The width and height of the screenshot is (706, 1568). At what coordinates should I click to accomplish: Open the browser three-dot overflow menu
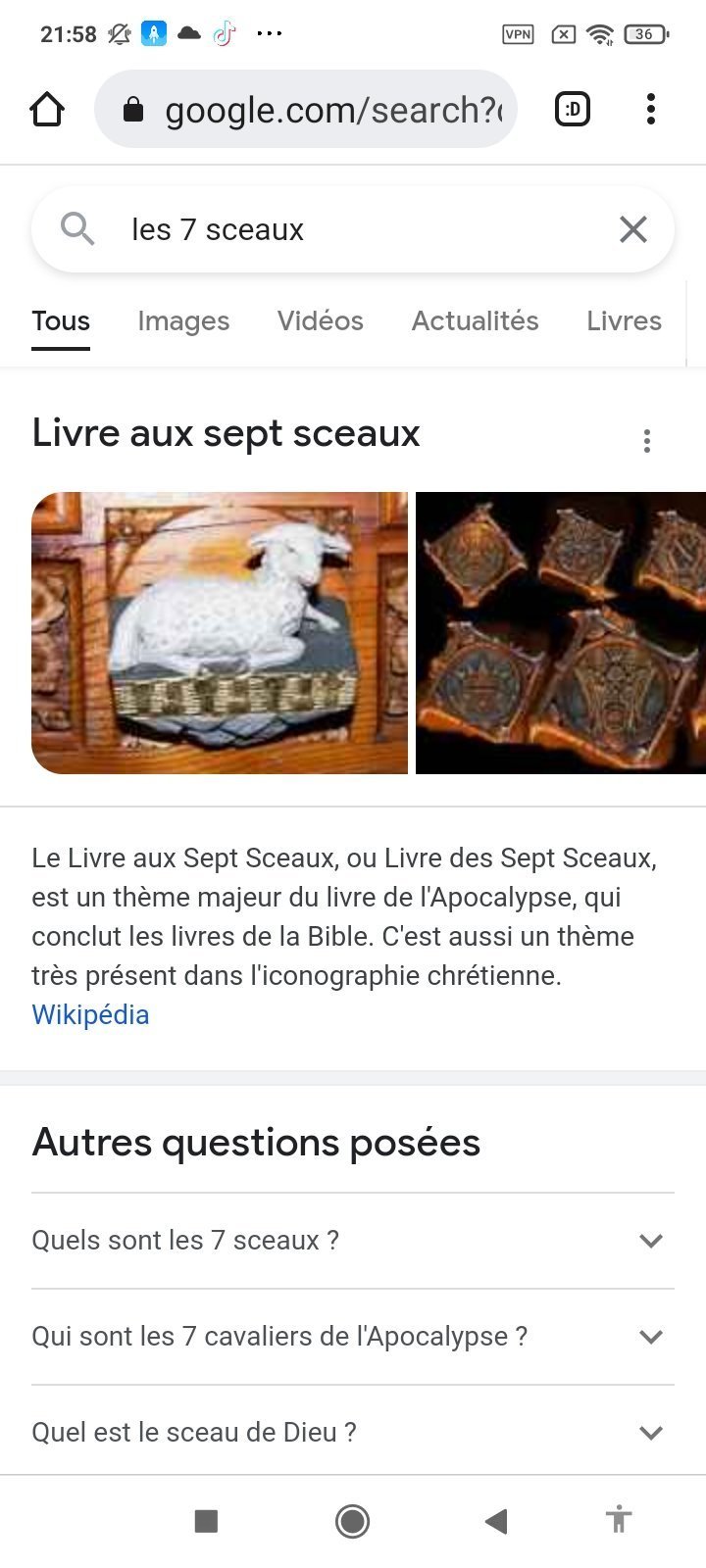(x=651, y=110)
